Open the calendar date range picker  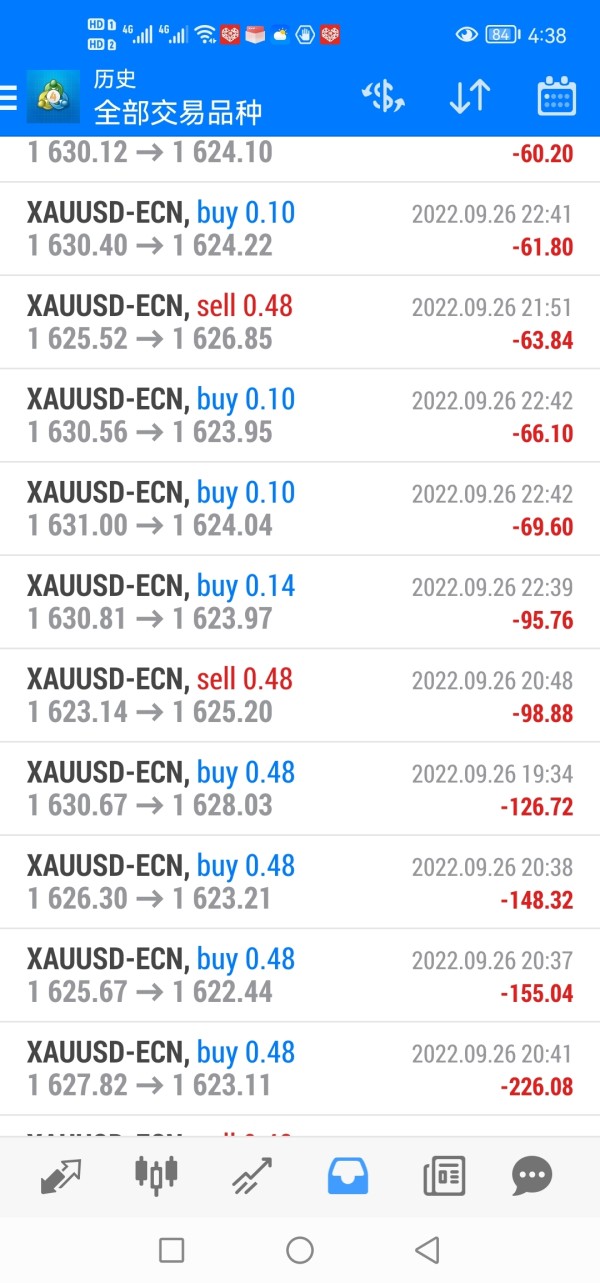pyautogui.click(x=556, y=97)
